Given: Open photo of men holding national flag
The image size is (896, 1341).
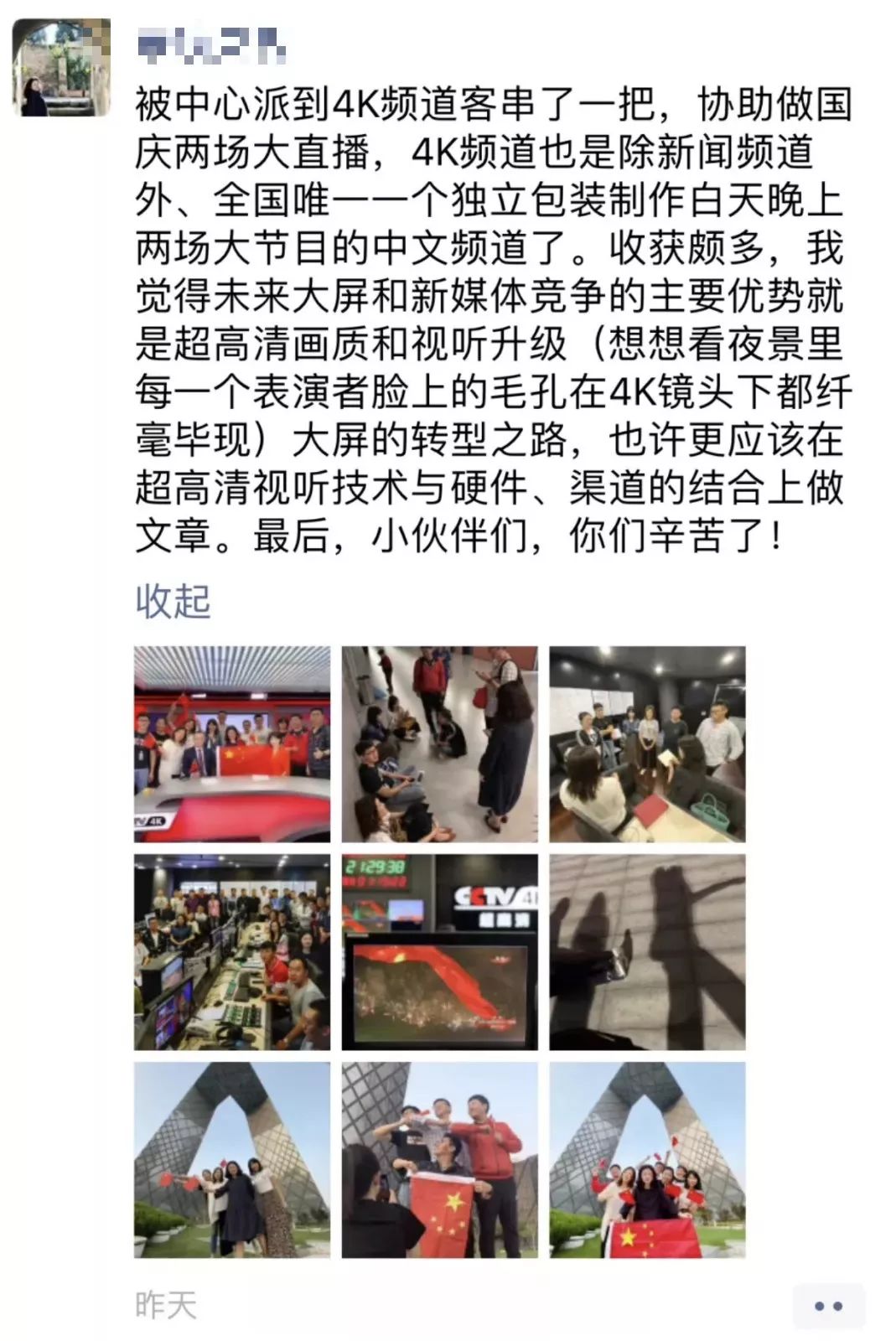Looking at the screenshot, I should point(439,1160).
